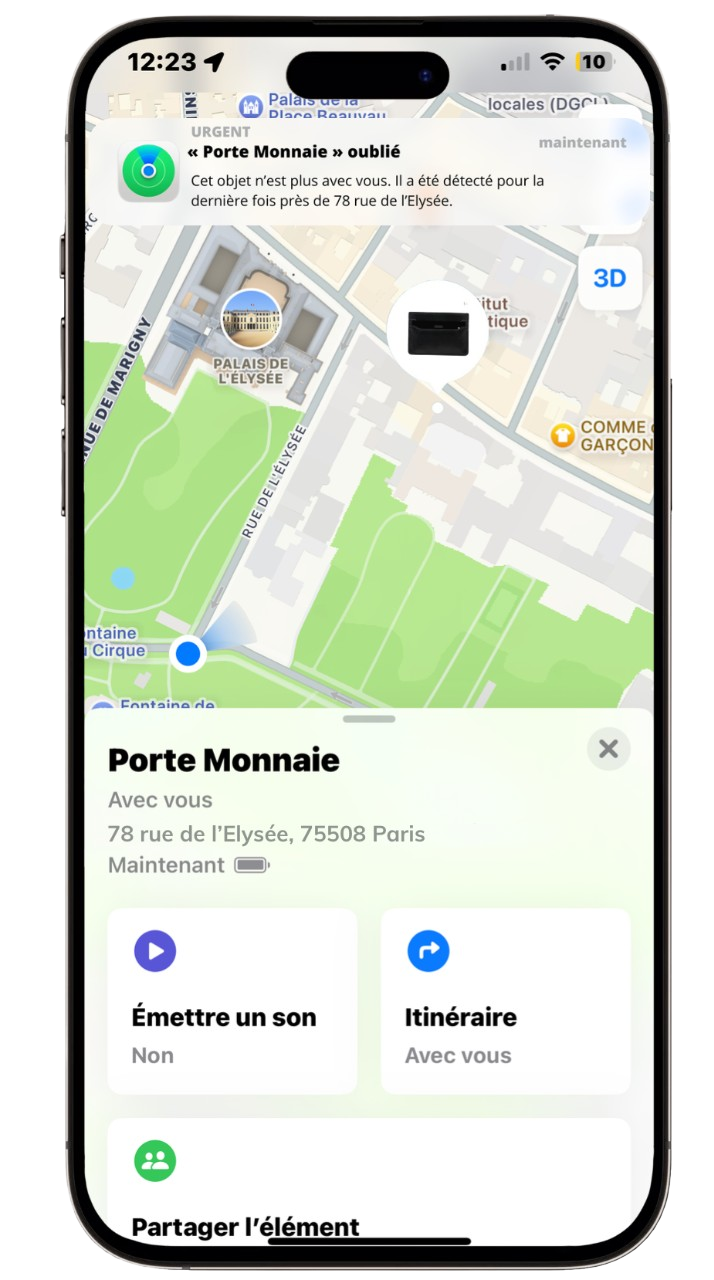Switch the map to 3D view
The height and width of the screenshot is (1280, 714).
610,278
